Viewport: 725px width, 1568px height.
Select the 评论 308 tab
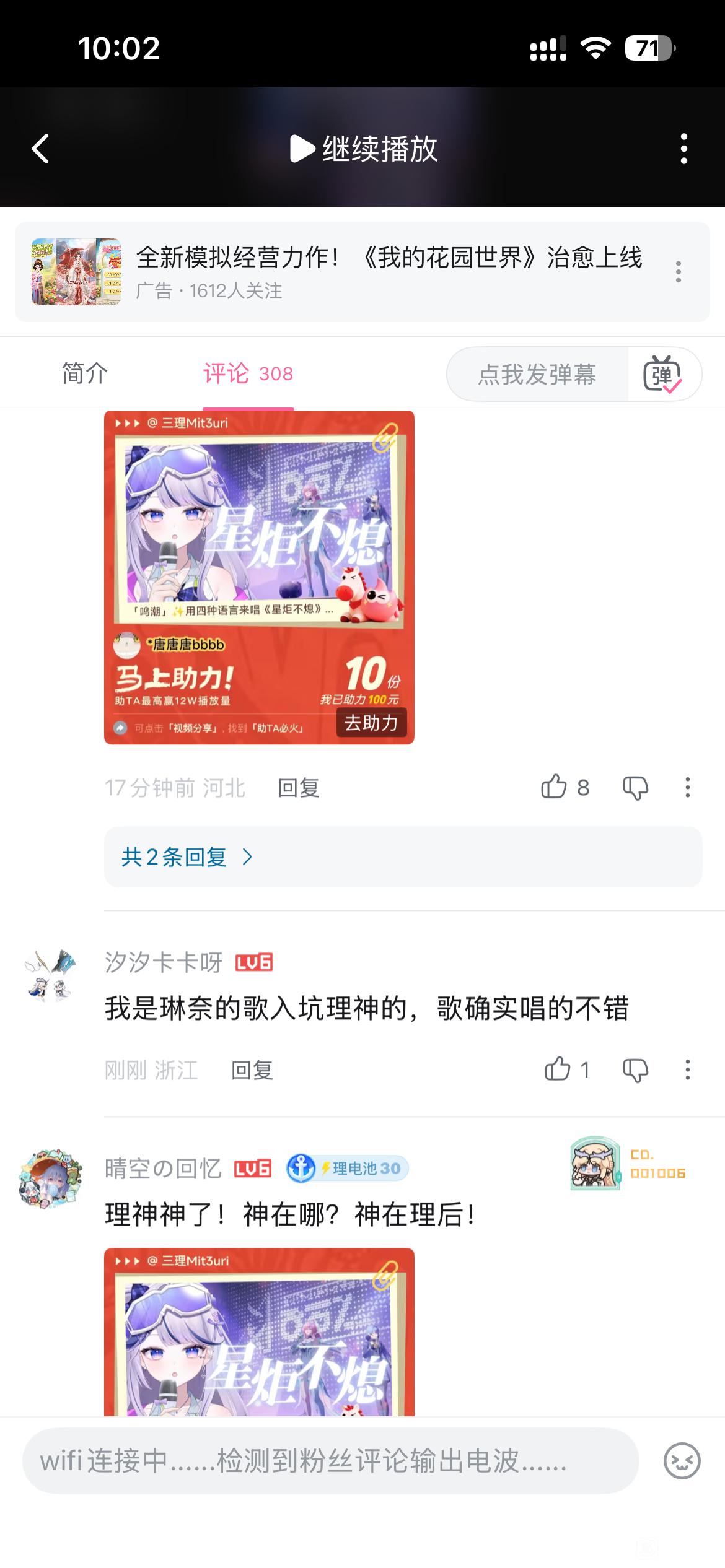pyautogui.click(x=248, y=374)
